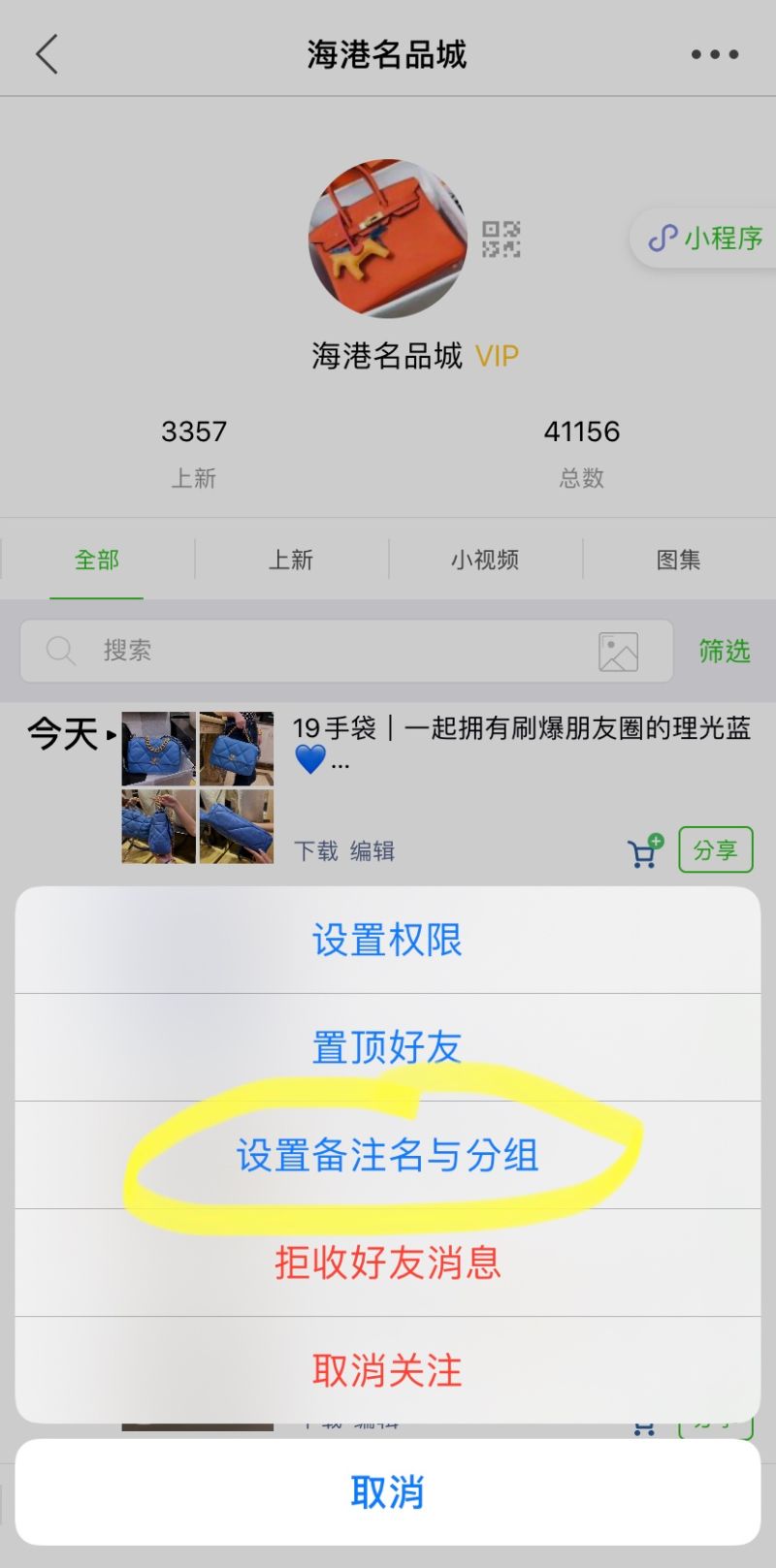This screenshot has width=776, height=1568.
Task: Tap the QR code icon beside the avatar
Action: (501, 239)
